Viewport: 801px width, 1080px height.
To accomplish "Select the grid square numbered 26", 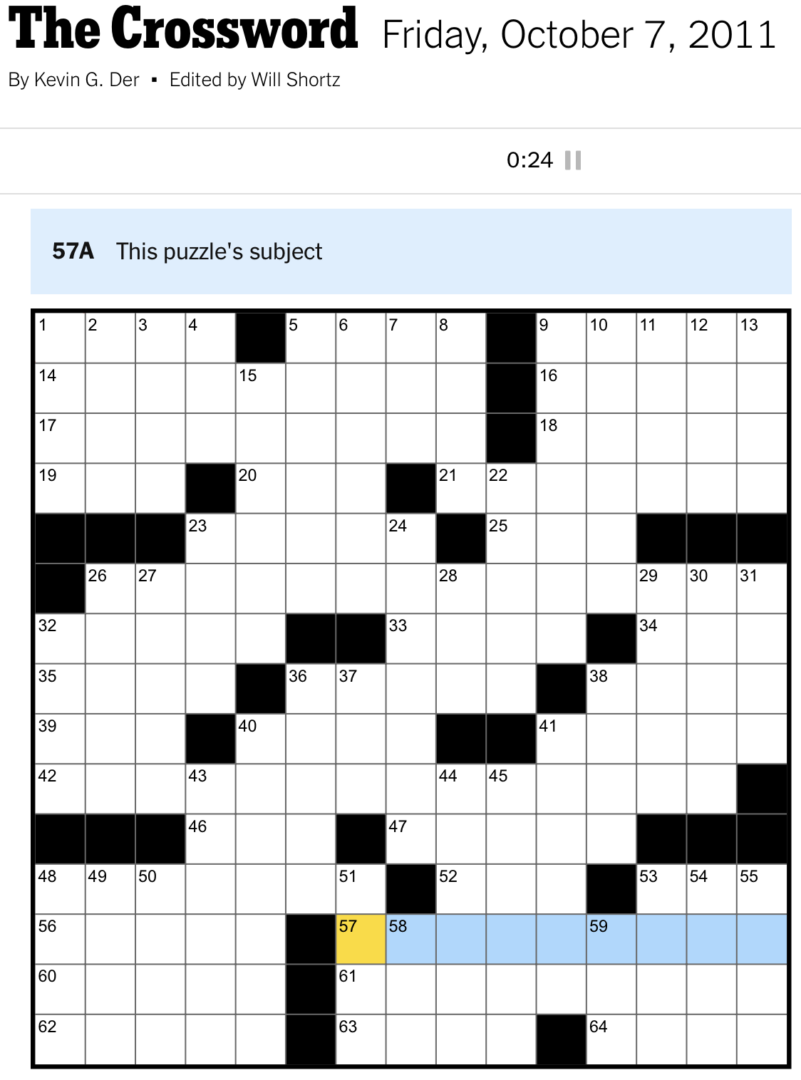I will 110,588.
